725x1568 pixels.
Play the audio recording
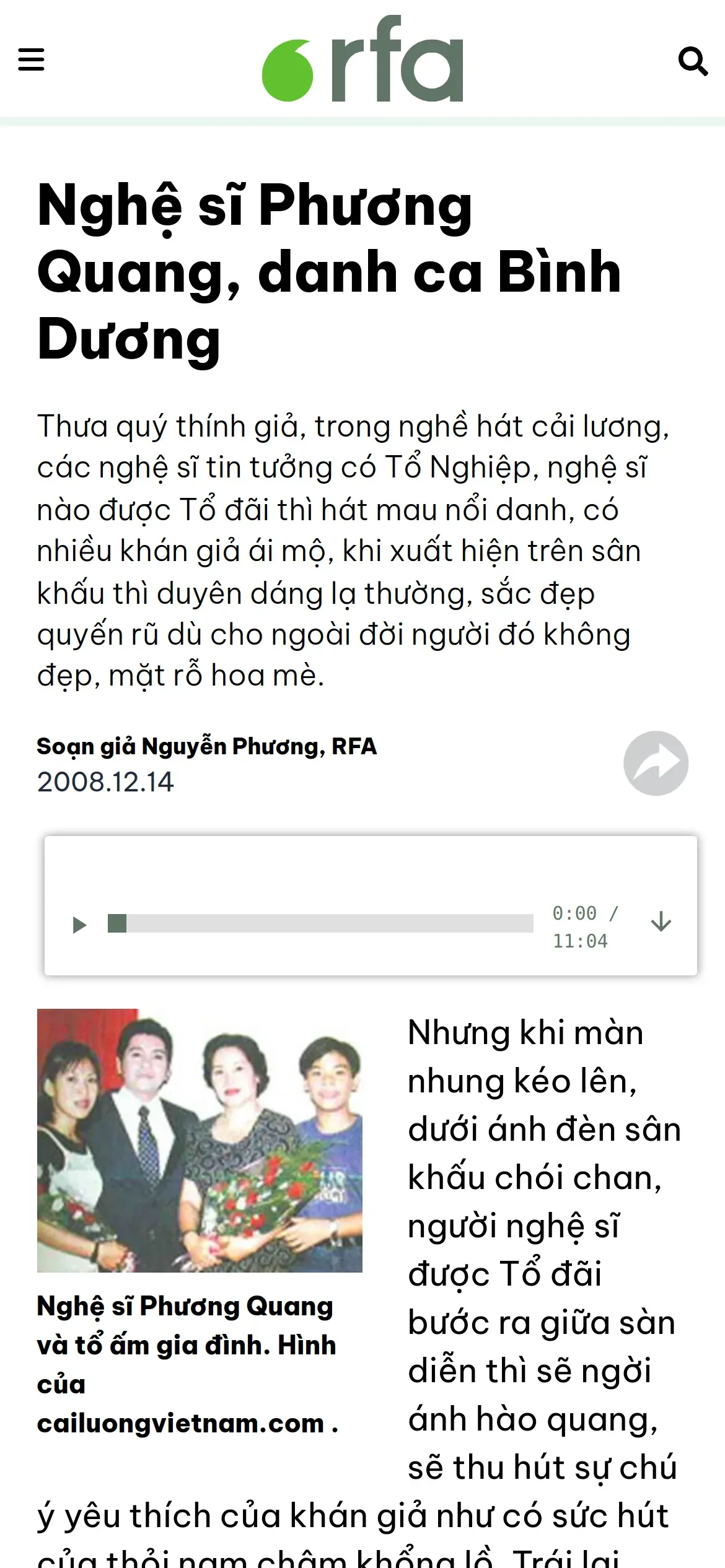point(79,925)
